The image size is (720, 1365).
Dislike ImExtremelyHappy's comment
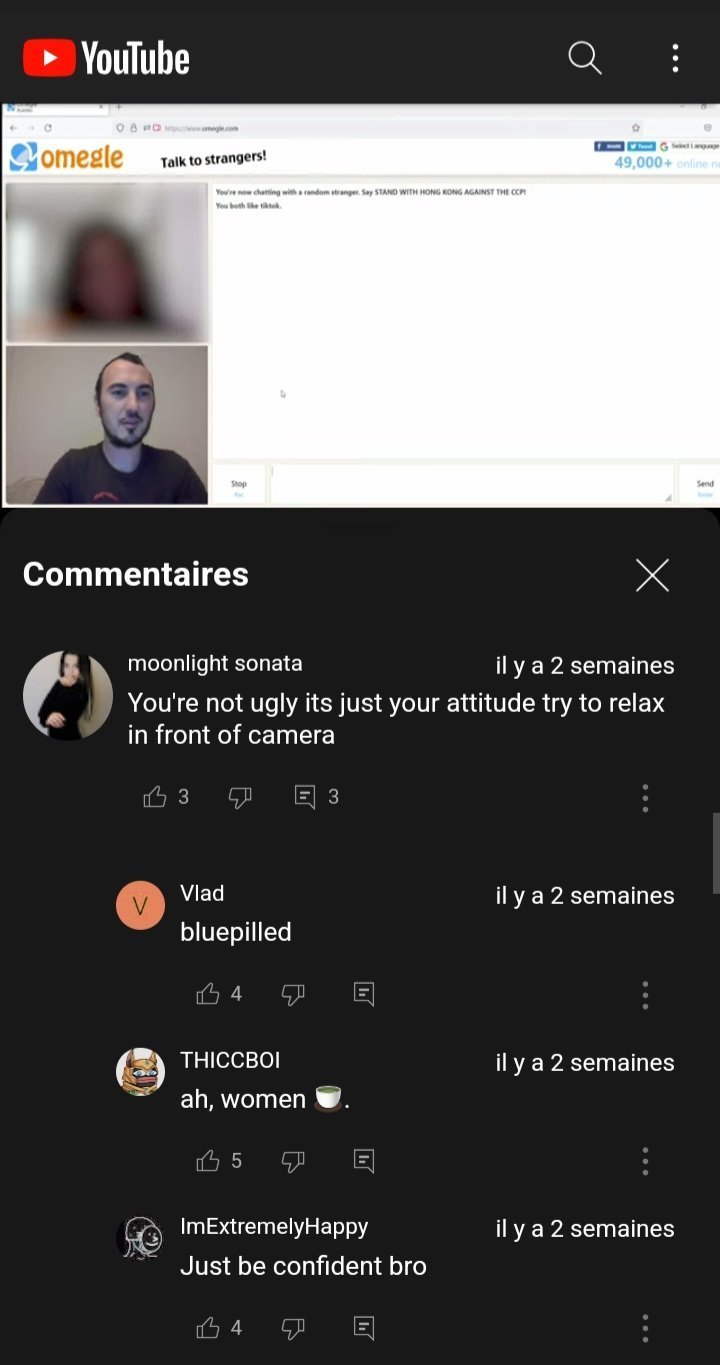(x=293, y=1328)
